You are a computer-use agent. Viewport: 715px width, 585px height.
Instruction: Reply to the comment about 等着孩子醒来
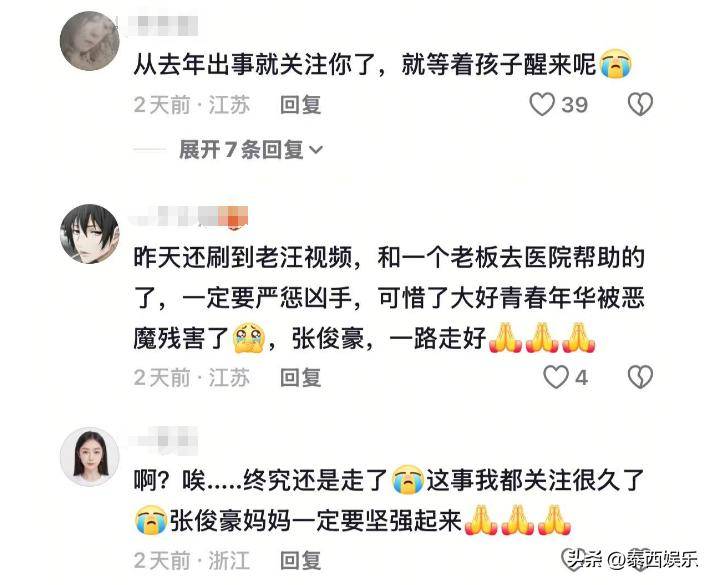click(x=300, y=104)
